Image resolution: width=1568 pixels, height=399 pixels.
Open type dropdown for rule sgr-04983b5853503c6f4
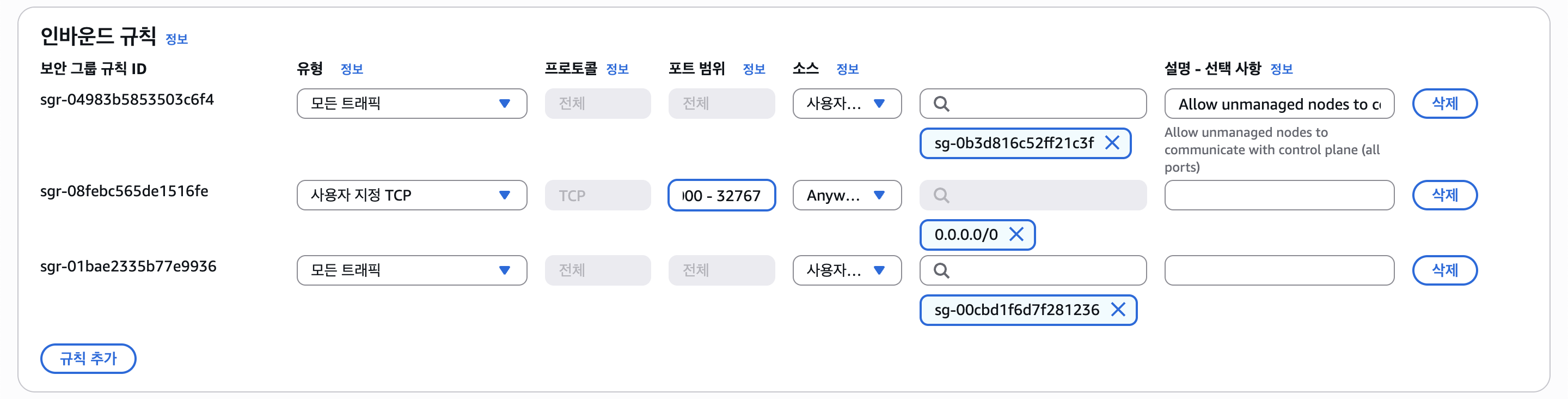click(x=412, y=104)
